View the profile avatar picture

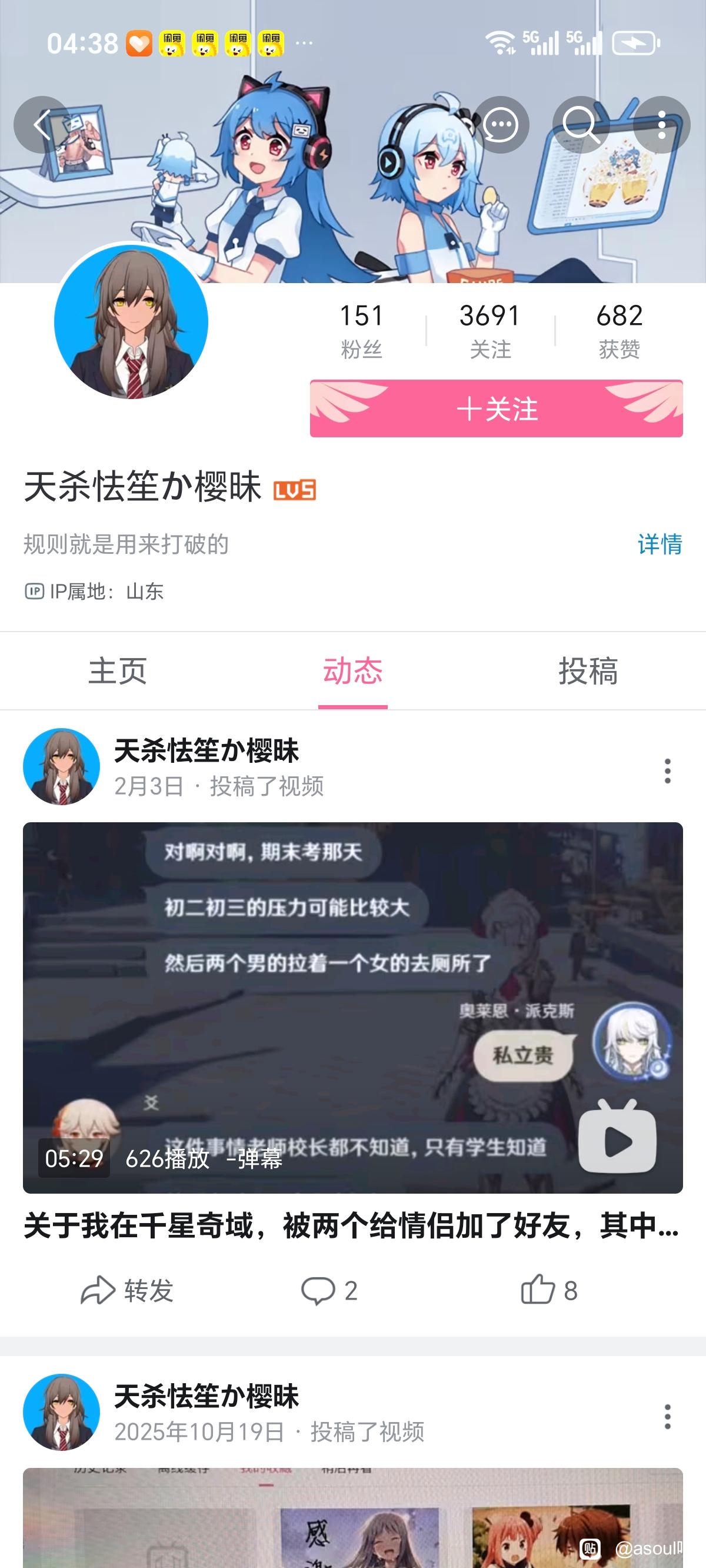click(x=131, y=321)
